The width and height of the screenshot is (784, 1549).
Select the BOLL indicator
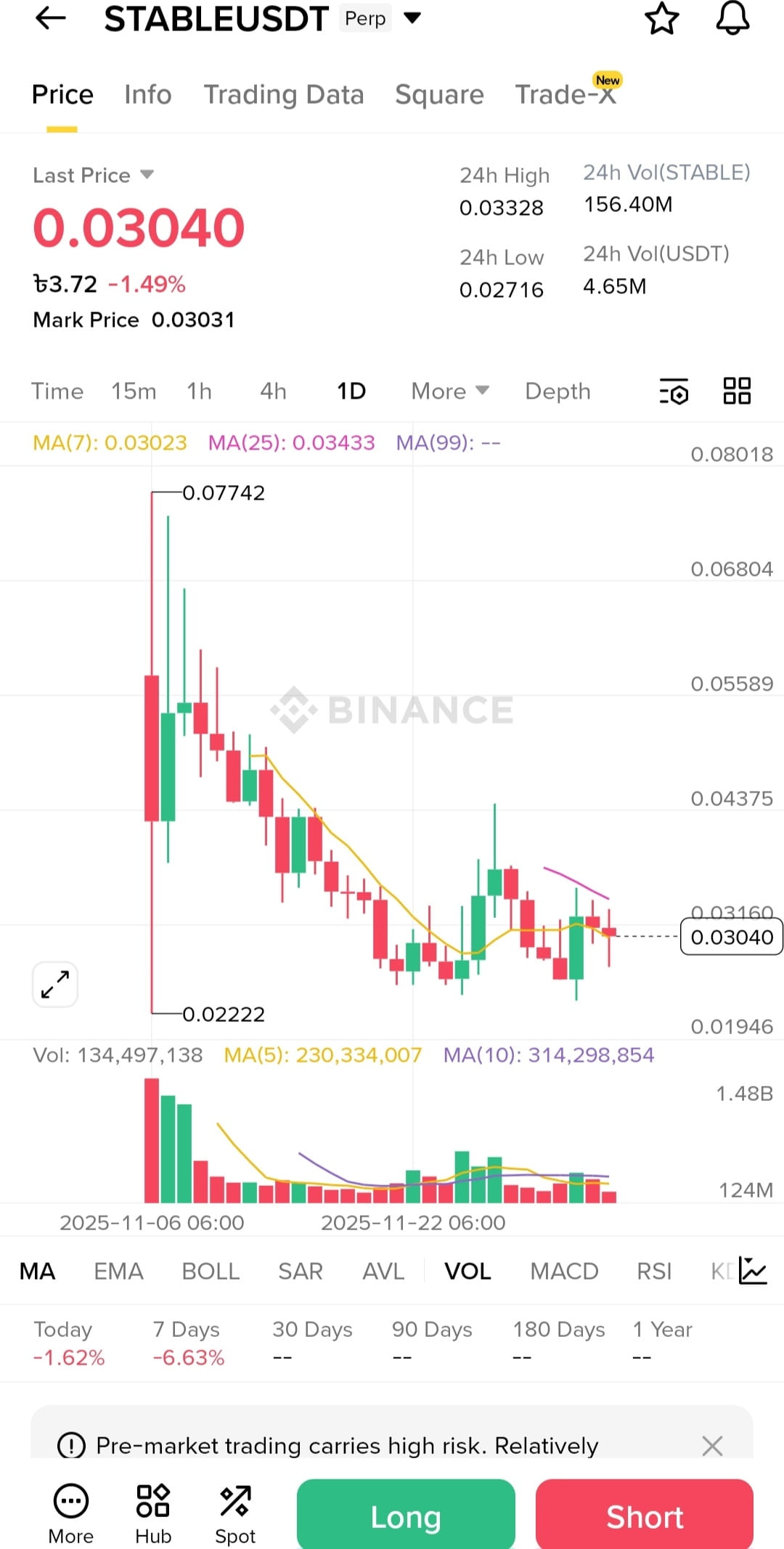tap(211, 1271)
